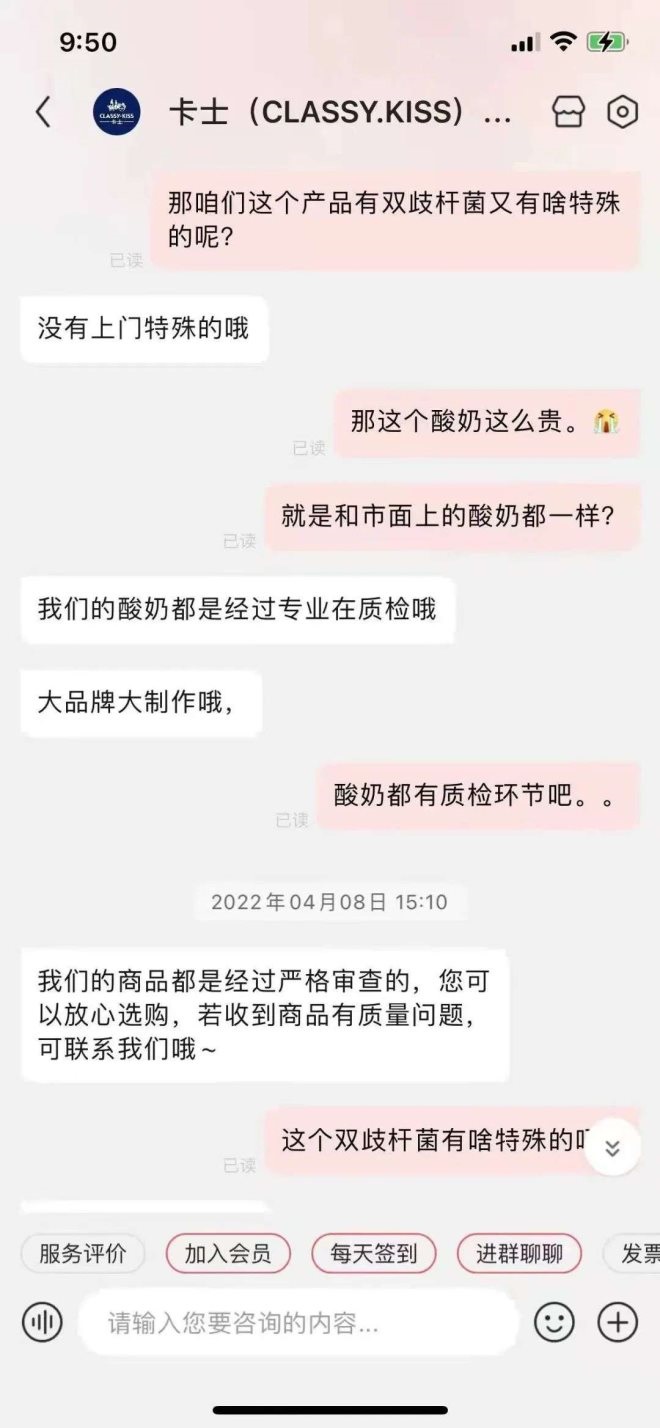Screen dimensions: 660x1428
Task: Jump to latest messages arrow
Action: pos(612,1148)
